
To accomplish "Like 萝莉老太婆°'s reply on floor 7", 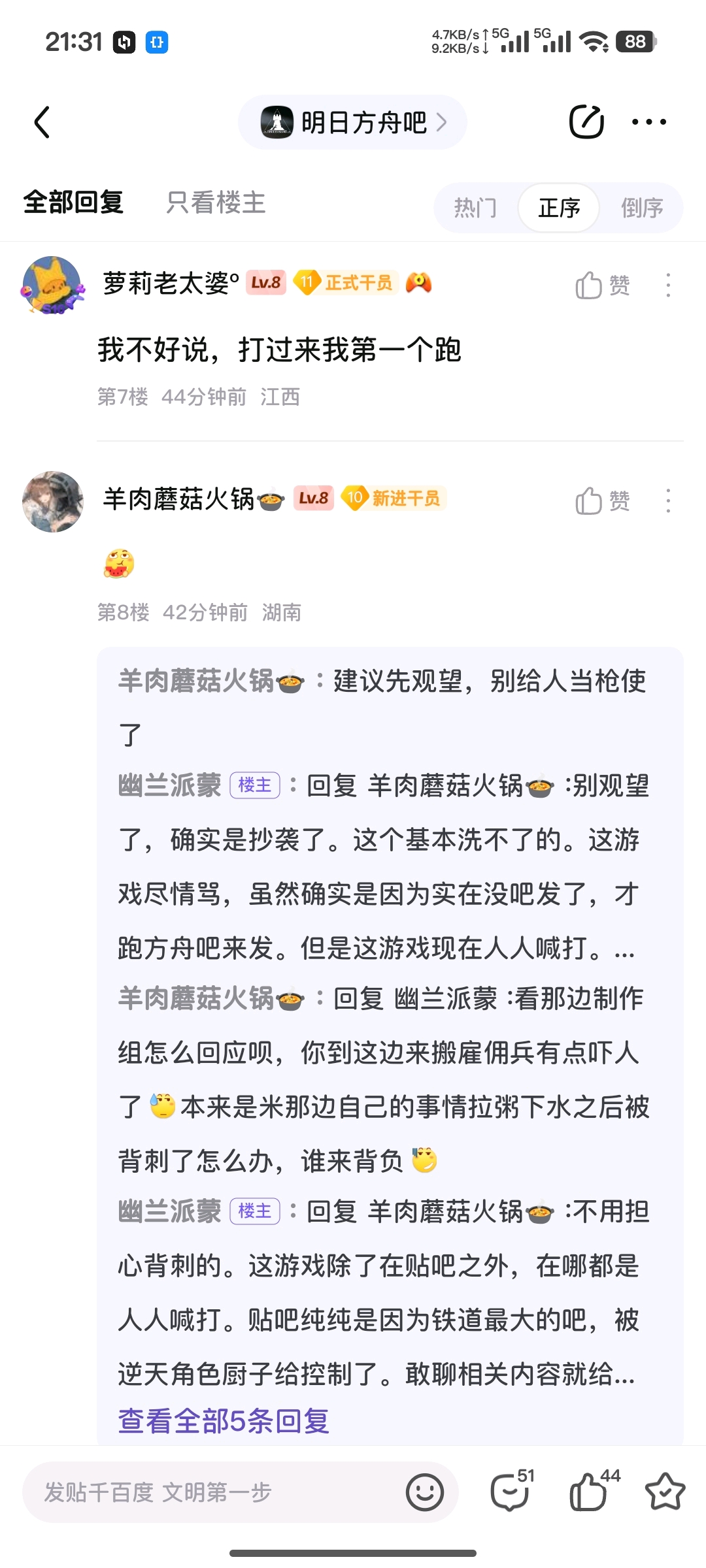I will [x=601, y=286].
